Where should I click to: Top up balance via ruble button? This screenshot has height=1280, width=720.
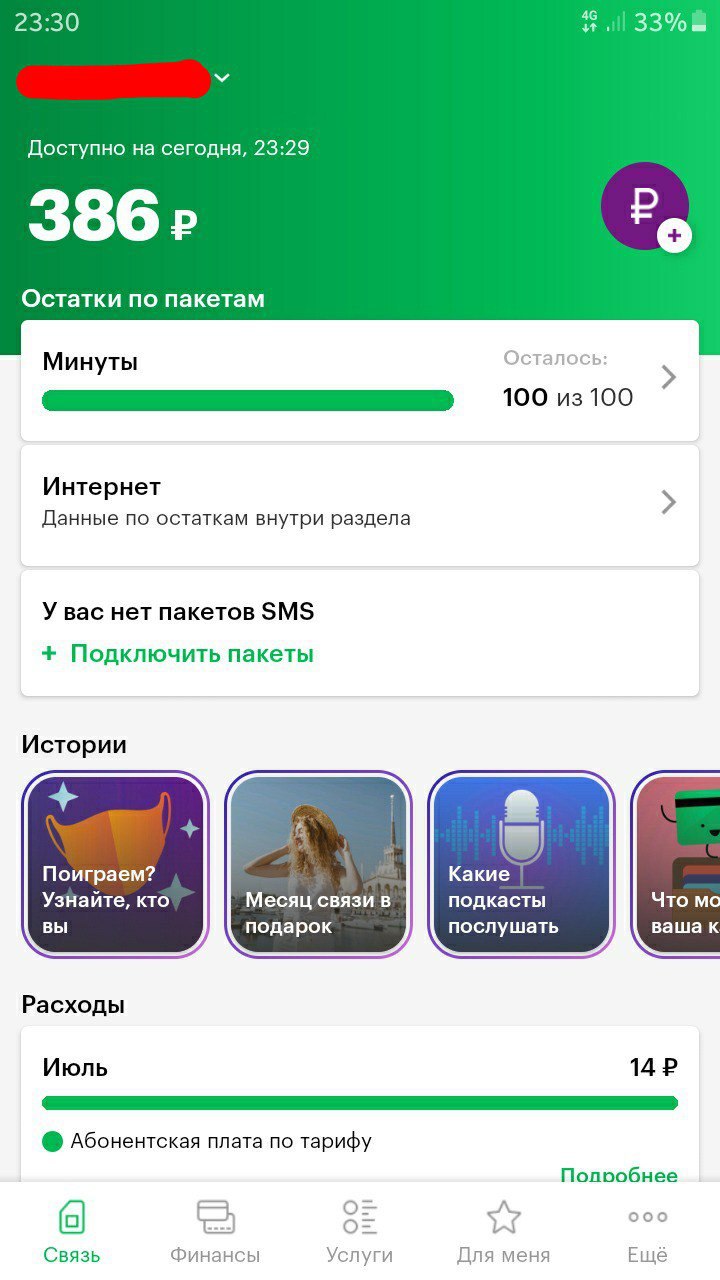tap(645, 207)
